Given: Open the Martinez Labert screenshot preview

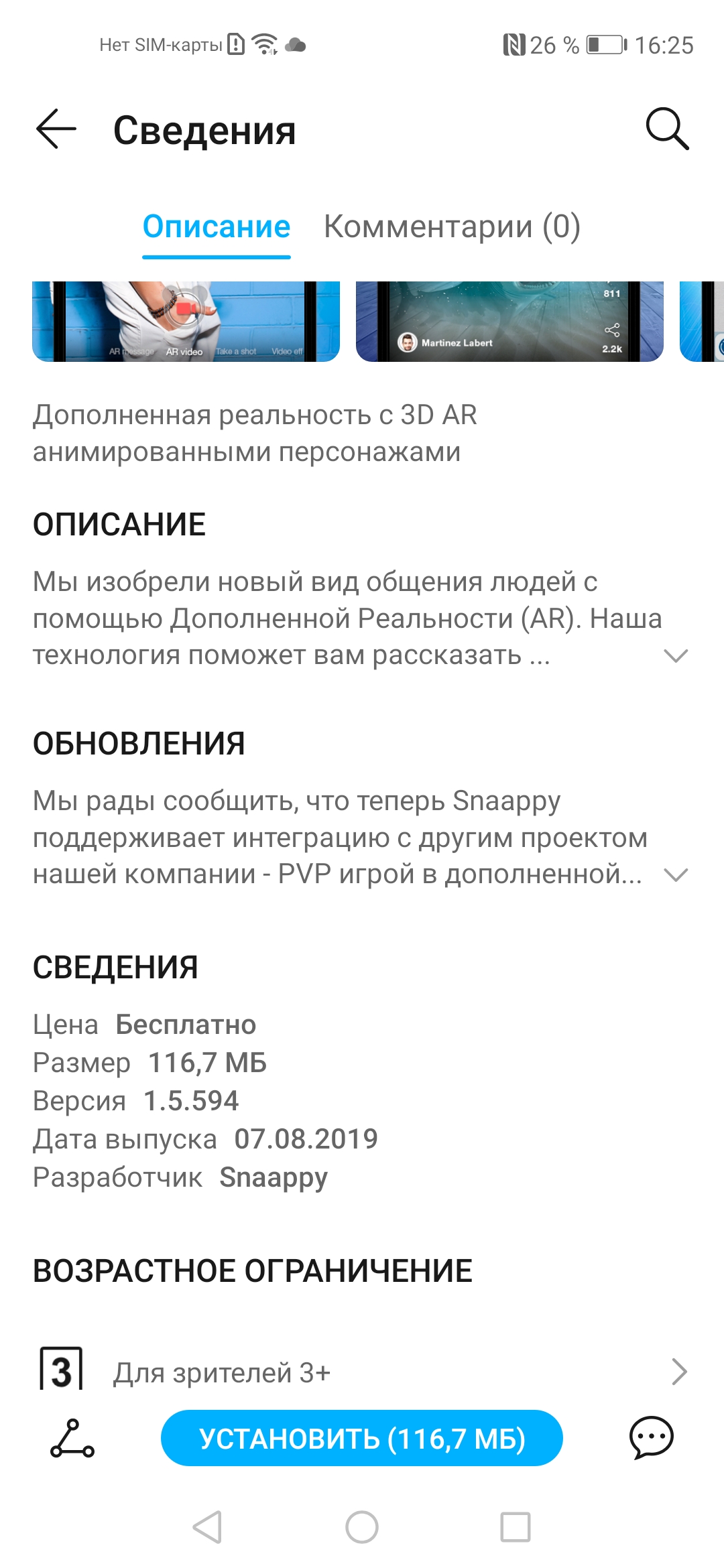Looking at the screenshot, I should [x=509, y=322].
